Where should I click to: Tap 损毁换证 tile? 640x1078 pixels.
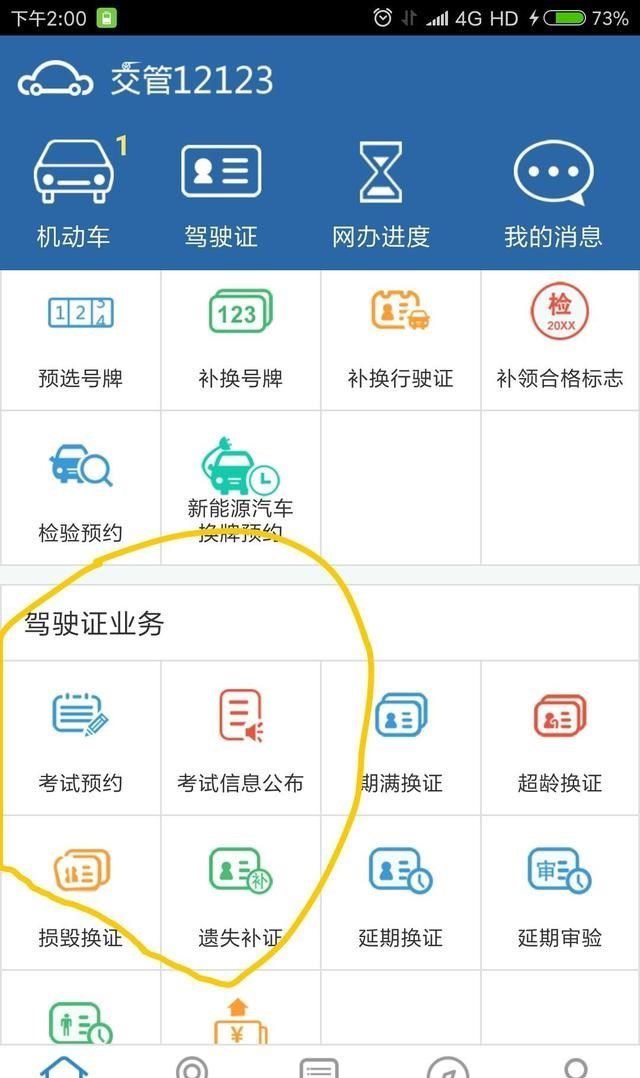pos(80,895)
